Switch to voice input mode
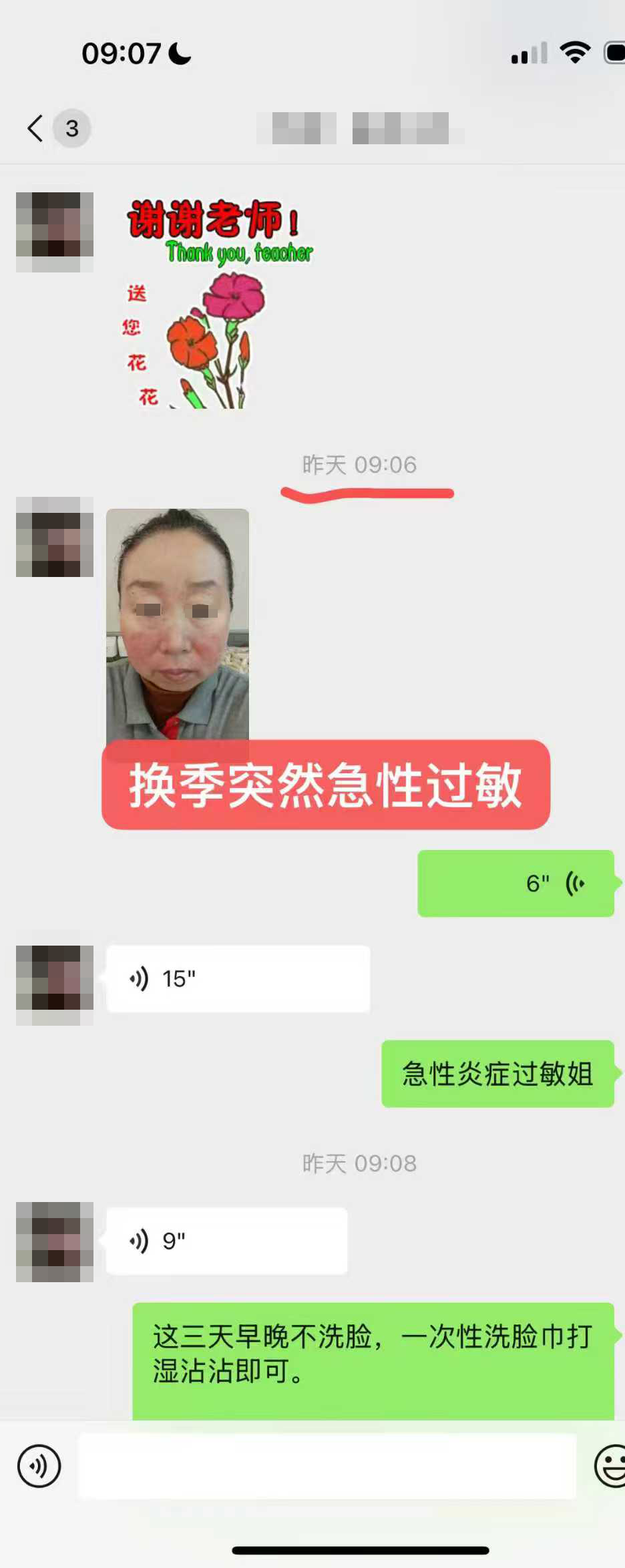Image resolution: width=625 pixels, height=1568 pixels. coord(39,1466)
